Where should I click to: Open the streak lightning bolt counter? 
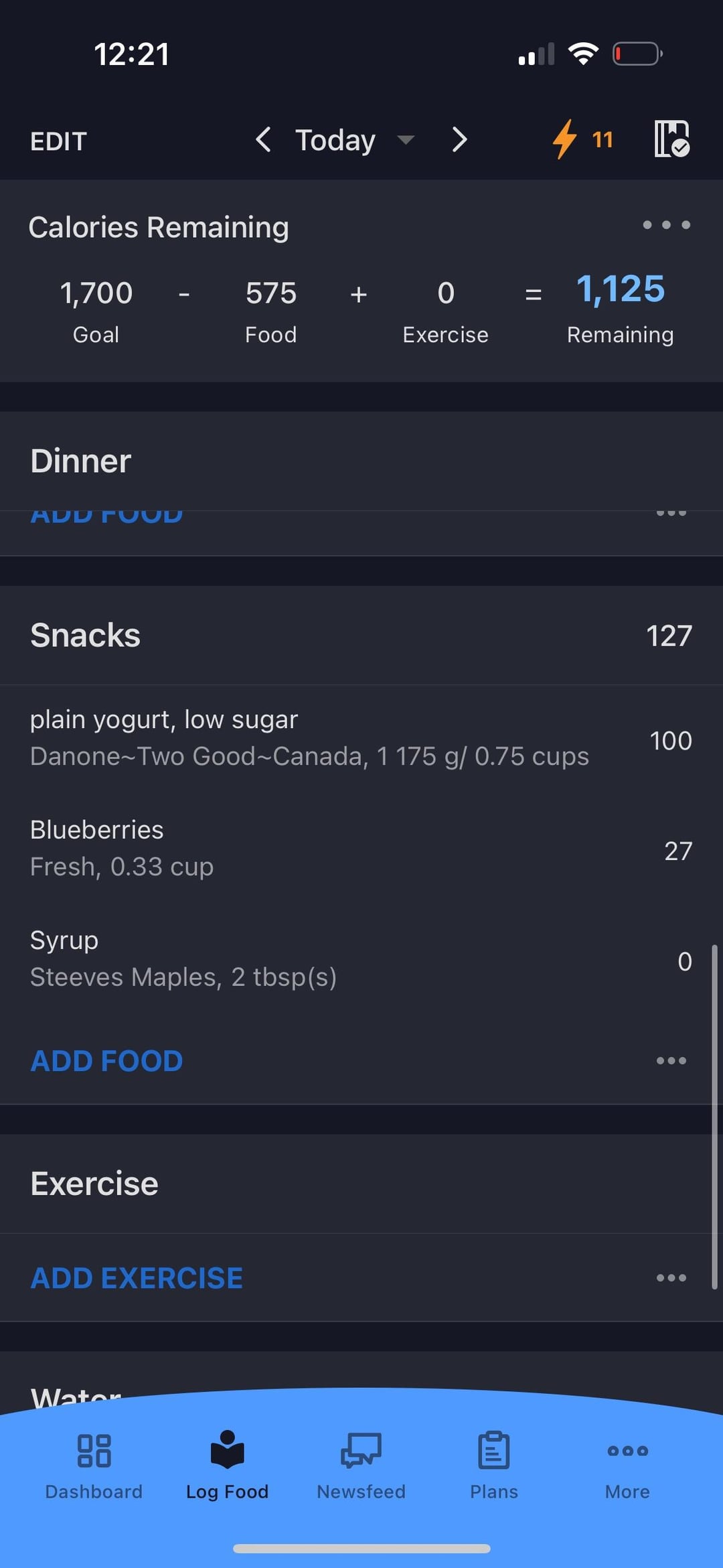582,139
